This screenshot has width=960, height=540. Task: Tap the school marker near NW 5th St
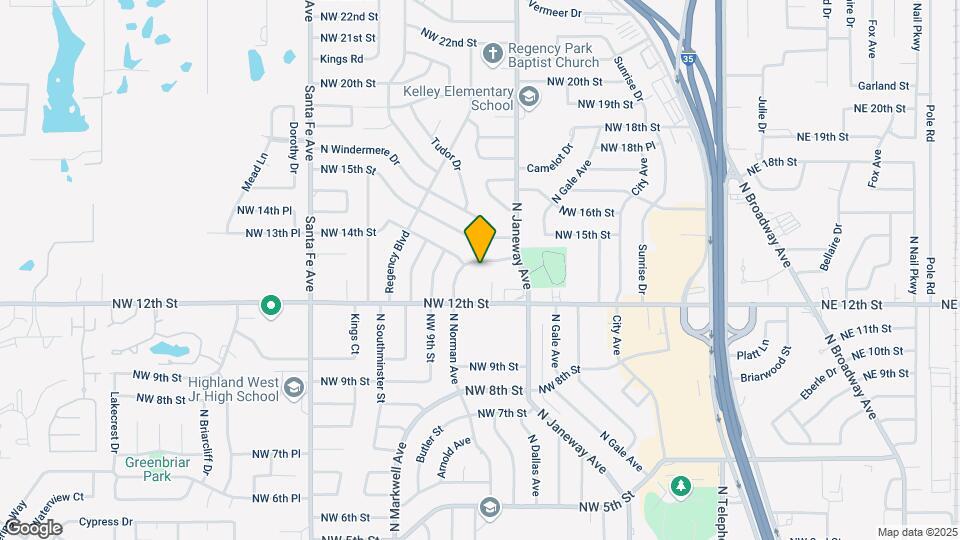click(489, 508)
